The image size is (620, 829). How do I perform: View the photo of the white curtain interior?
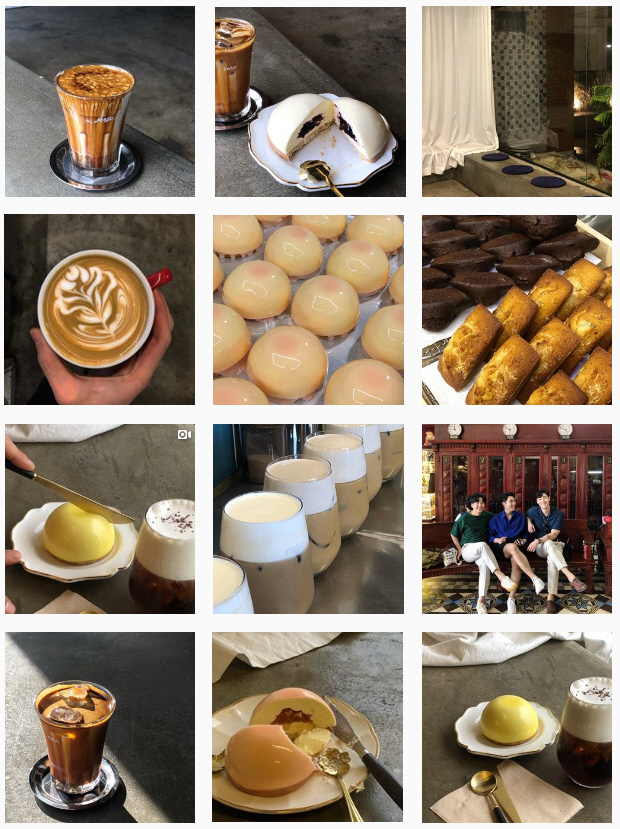516,101
